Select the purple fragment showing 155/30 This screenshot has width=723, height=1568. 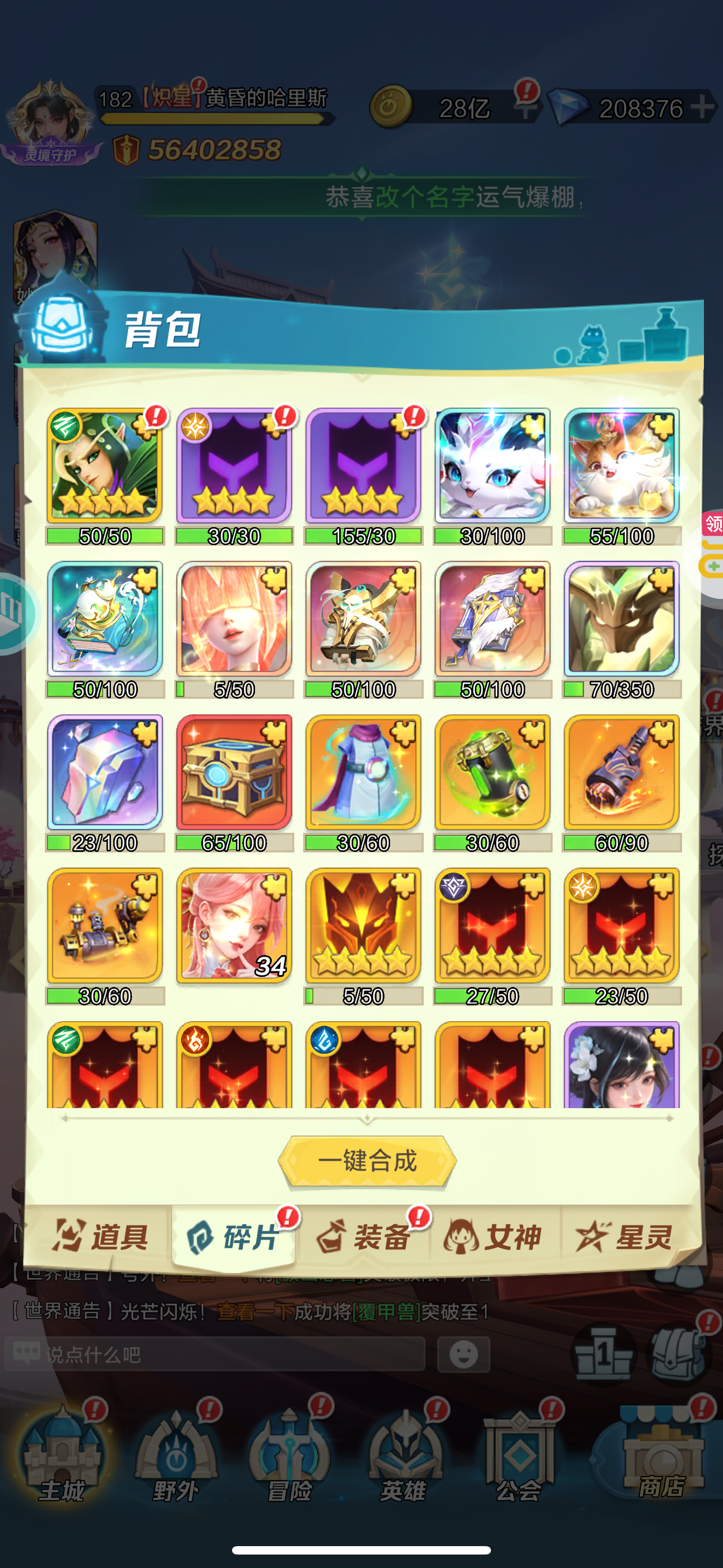[363, 467]
